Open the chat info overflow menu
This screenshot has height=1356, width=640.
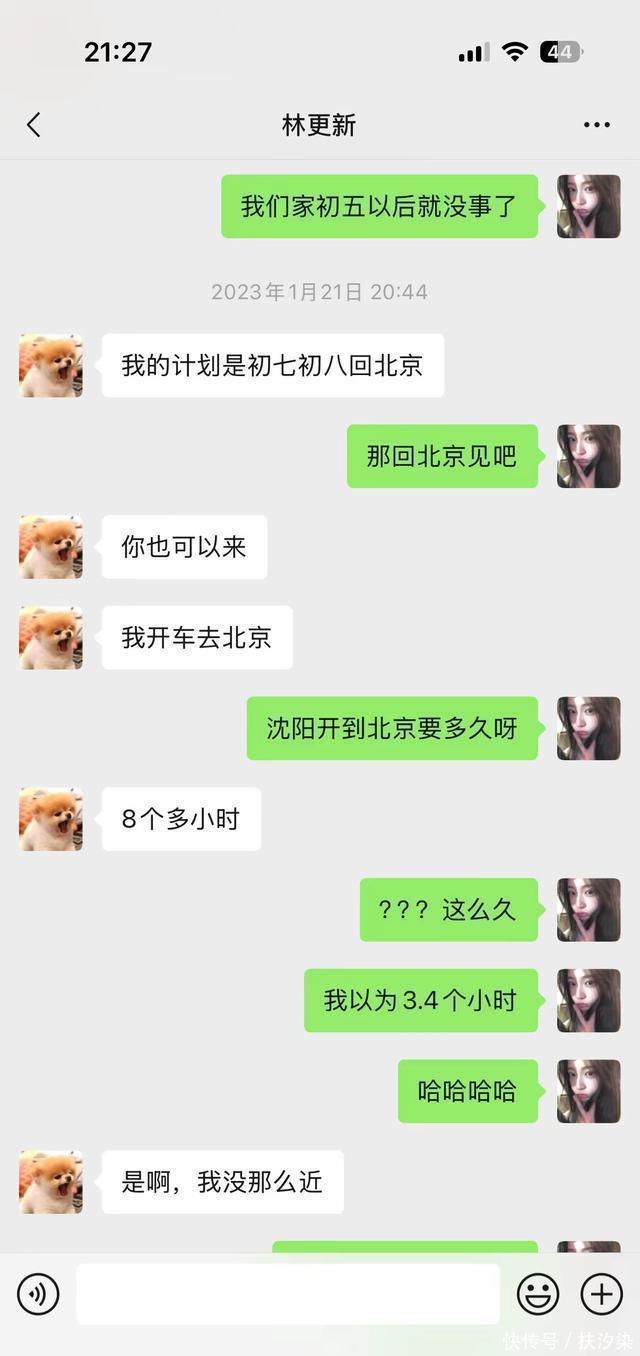pyautogui.click(x=596, y=125)
